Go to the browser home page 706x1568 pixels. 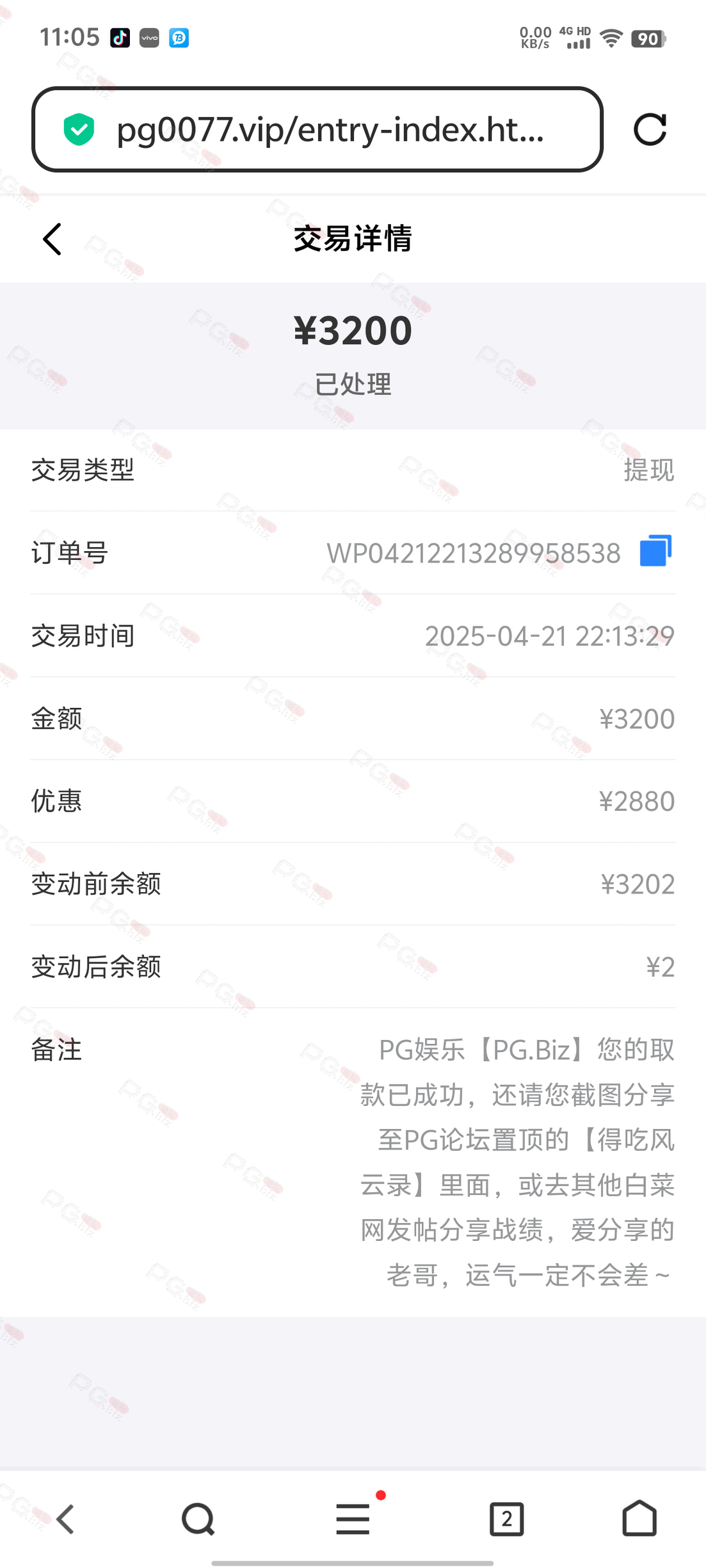639,1518
